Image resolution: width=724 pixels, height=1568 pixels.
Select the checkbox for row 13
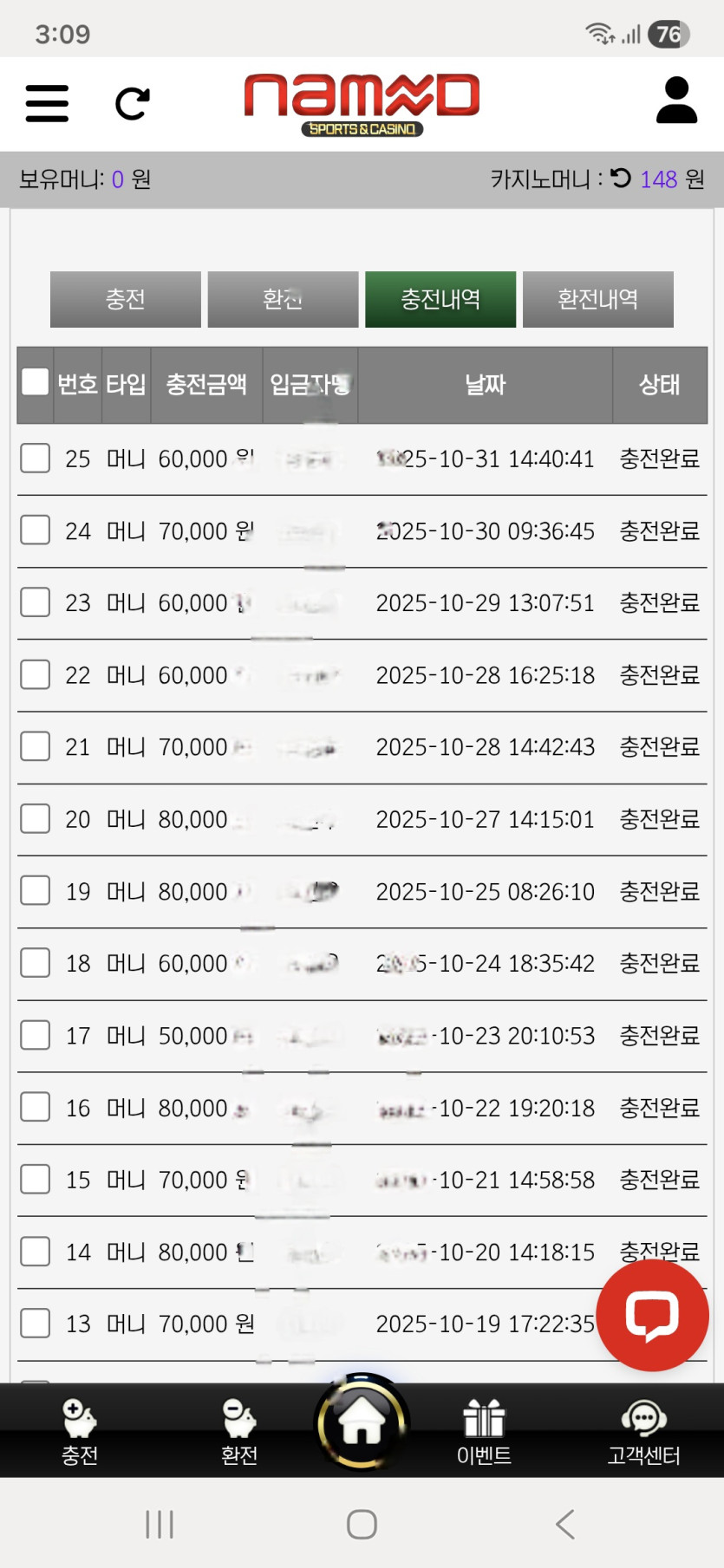[36, 1323]
